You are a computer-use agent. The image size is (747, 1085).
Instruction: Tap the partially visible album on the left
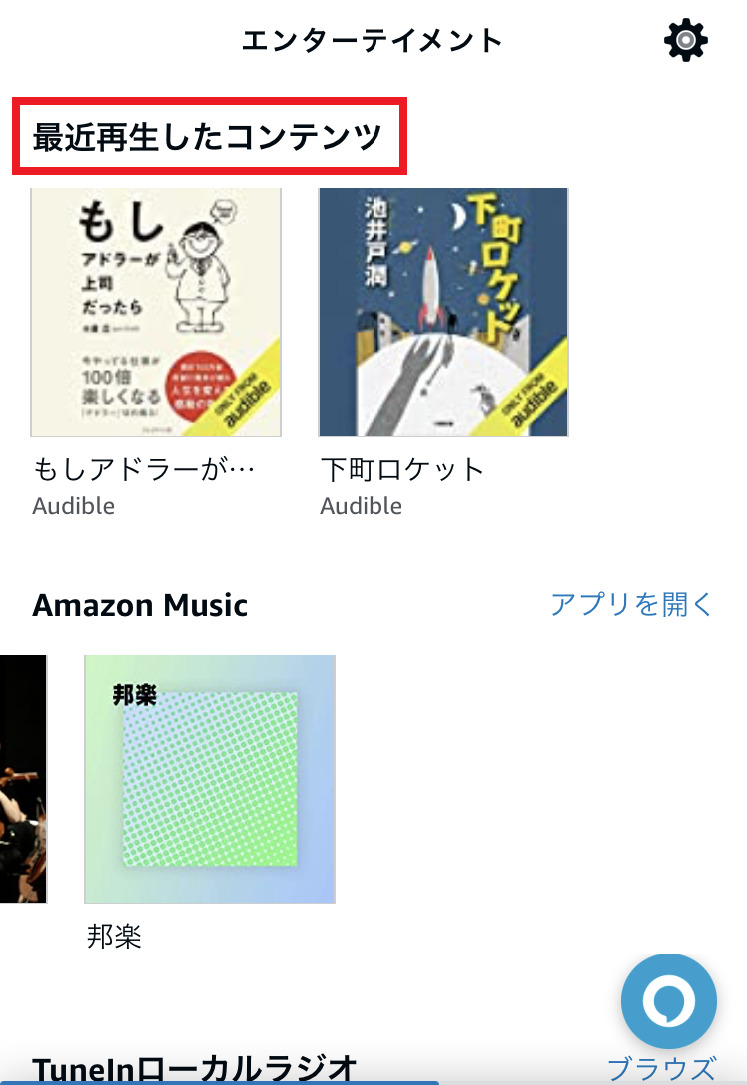(23, 778)
